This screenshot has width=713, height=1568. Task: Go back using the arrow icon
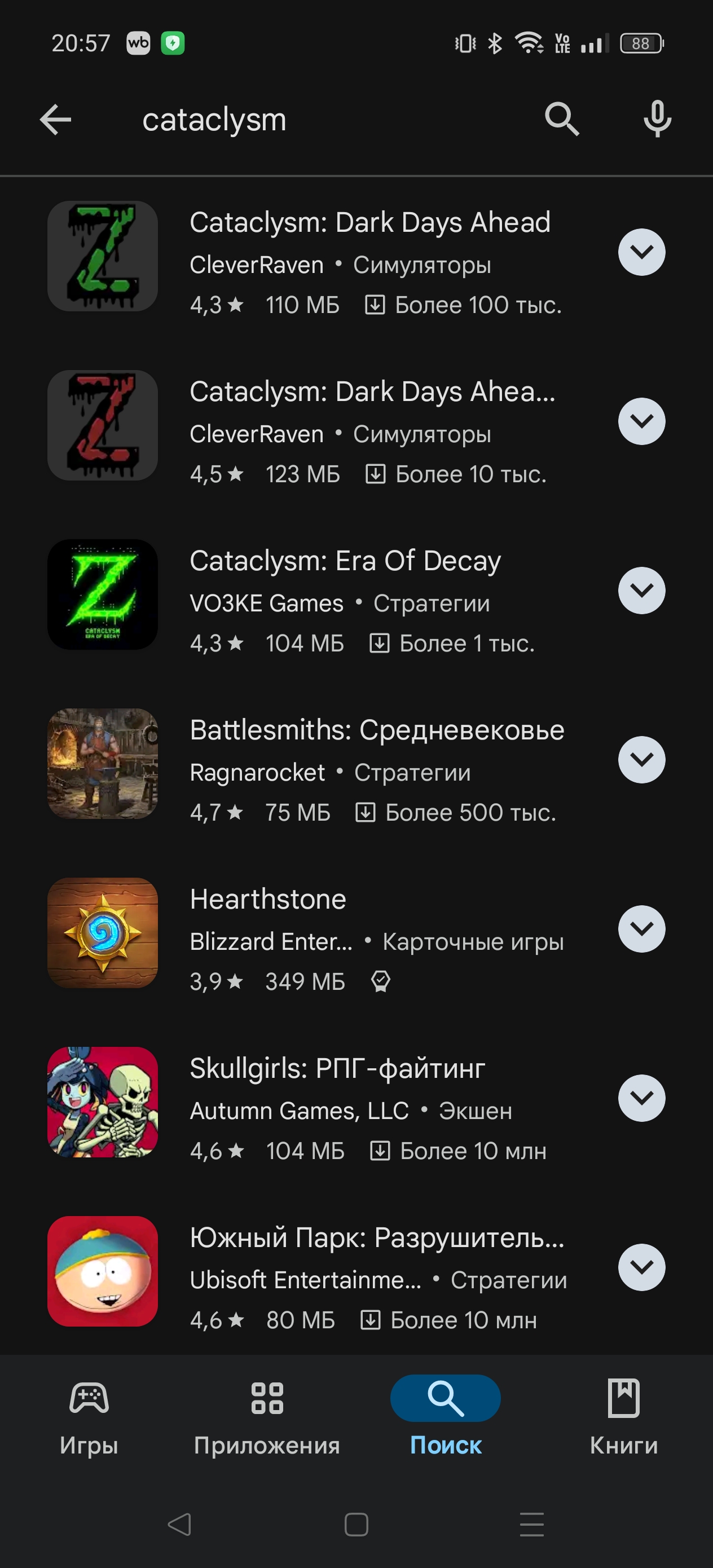(55, 120)
